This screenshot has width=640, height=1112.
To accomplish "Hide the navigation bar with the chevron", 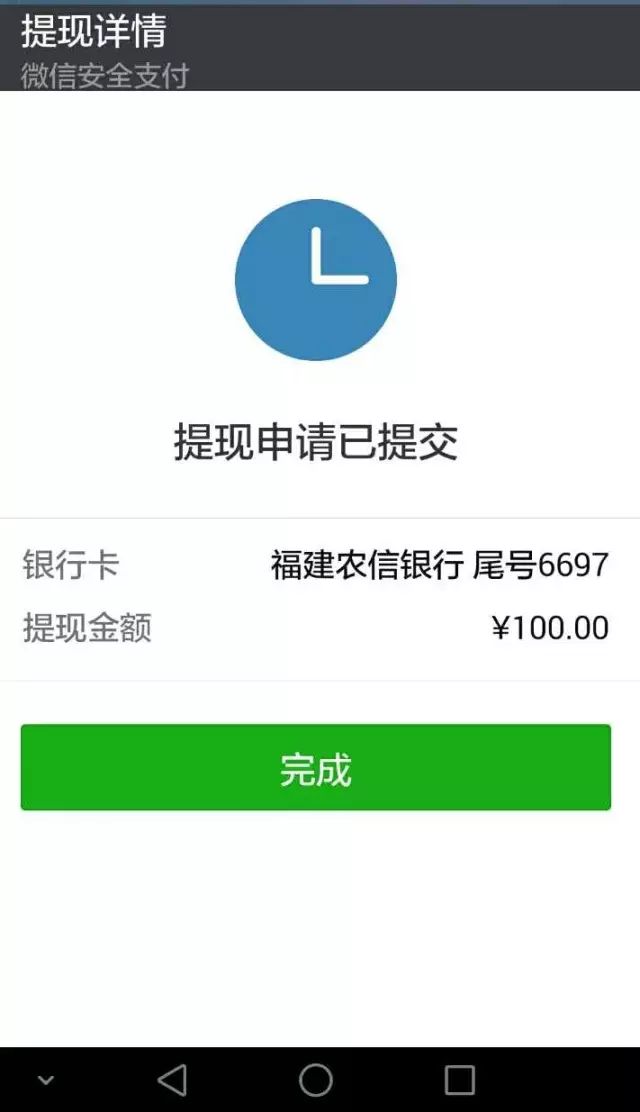I will tap(46, 1080).
